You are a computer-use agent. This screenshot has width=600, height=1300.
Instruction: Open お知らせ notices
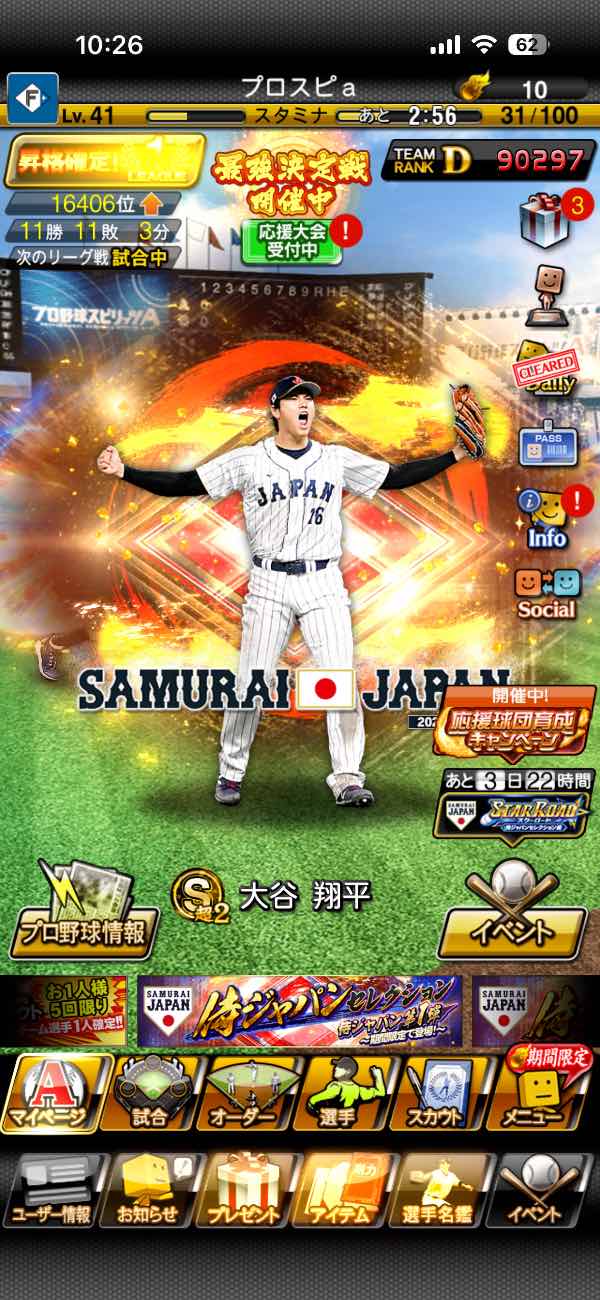pos(150,1190)
